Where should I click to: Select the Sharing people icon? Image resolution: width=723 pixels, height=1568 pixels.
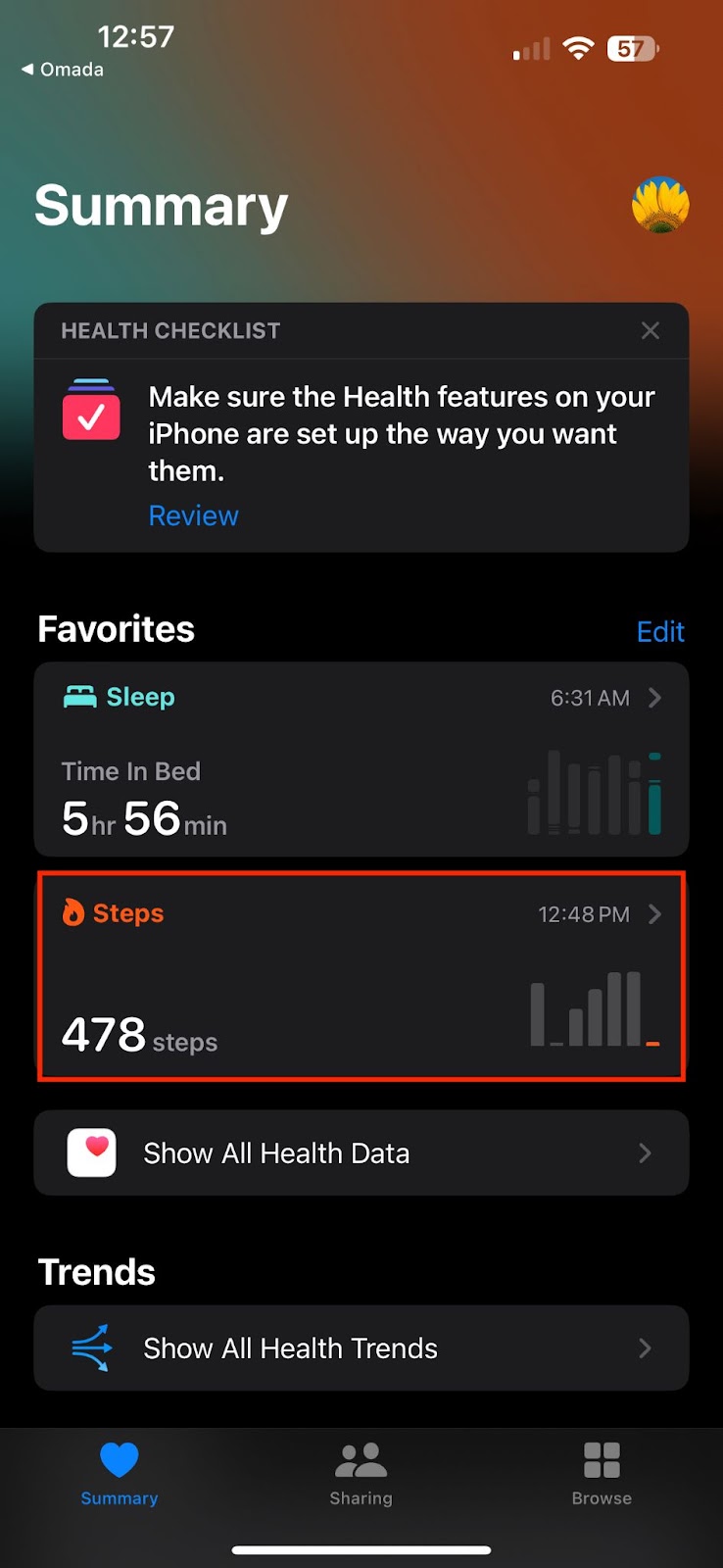click(x=361, y=1459)
